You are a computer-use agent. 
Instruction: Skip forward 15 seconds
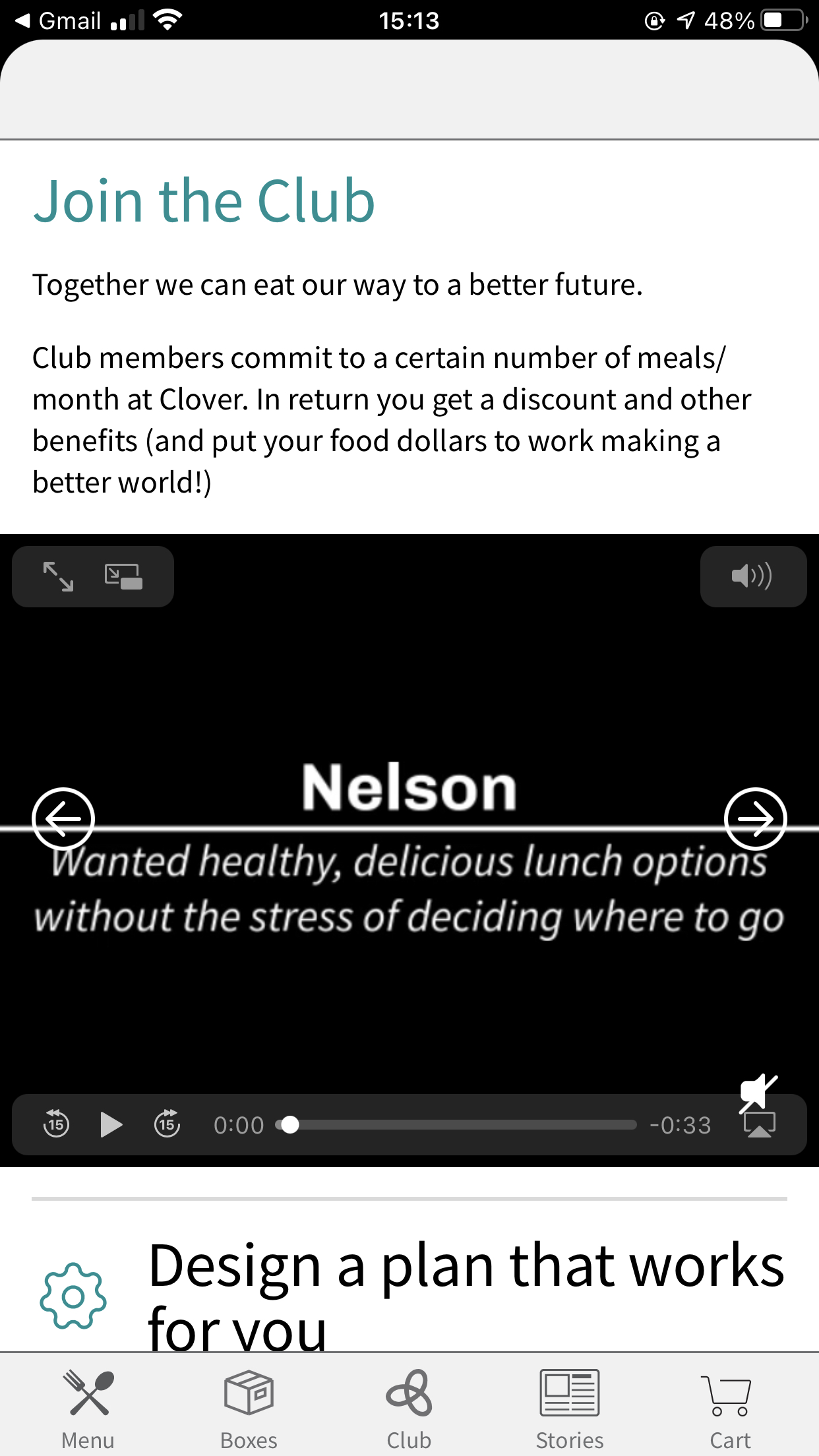pos(167,1124)
